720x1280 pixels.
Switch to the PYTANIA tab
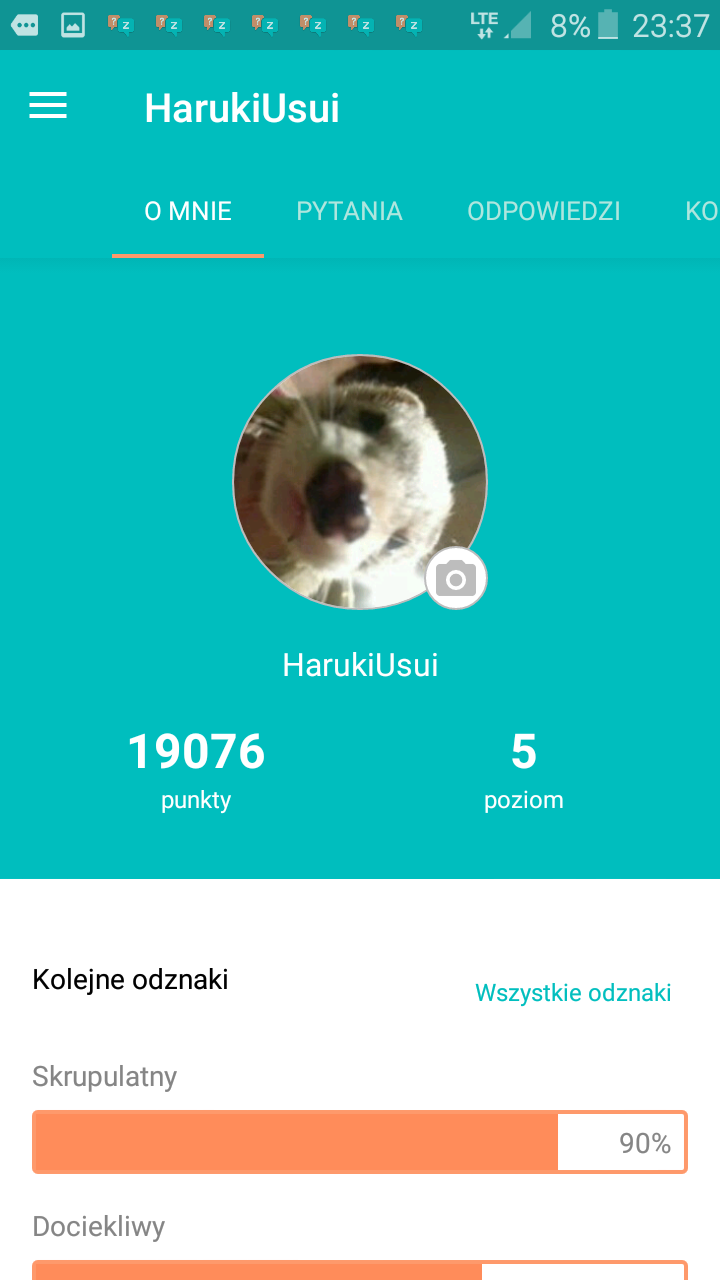click(x=349, y=211)
